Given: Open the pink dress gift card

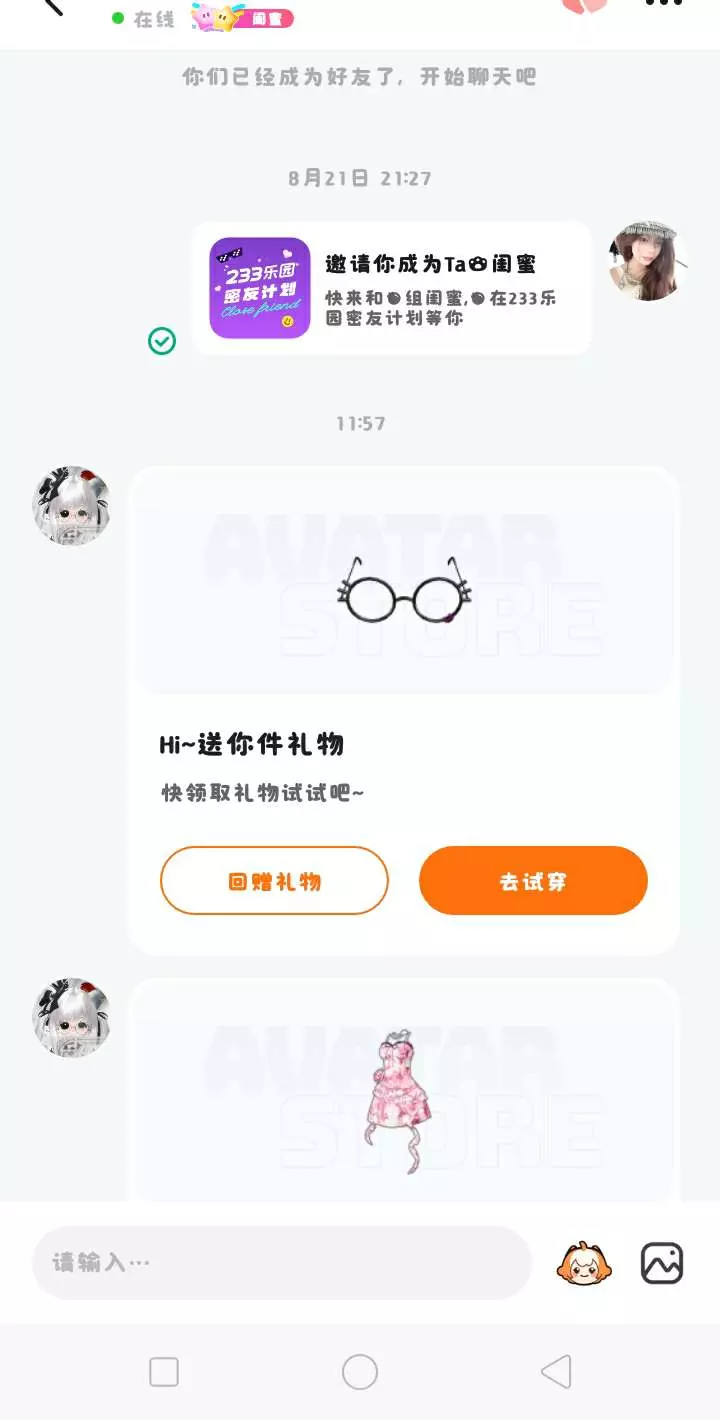Looking at the screenshot, I should point(404,1092).
